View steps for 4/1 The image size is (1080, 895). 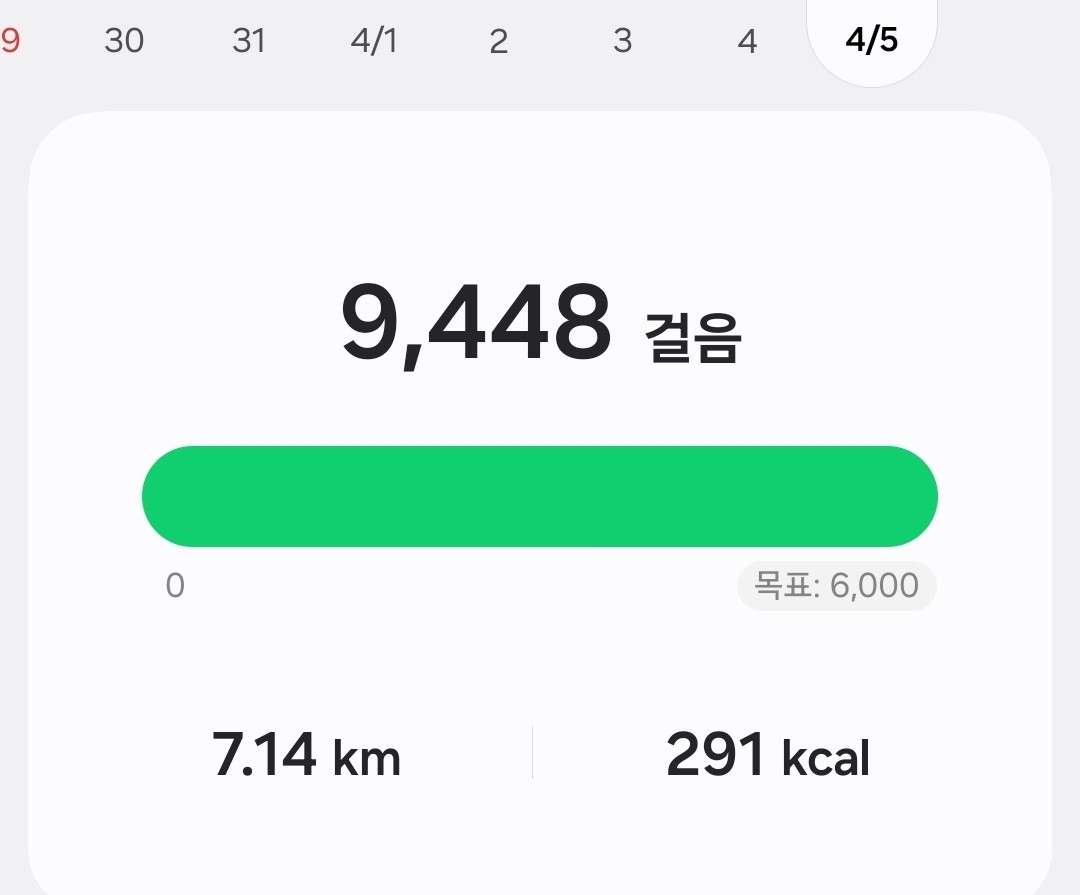(374, 41)
